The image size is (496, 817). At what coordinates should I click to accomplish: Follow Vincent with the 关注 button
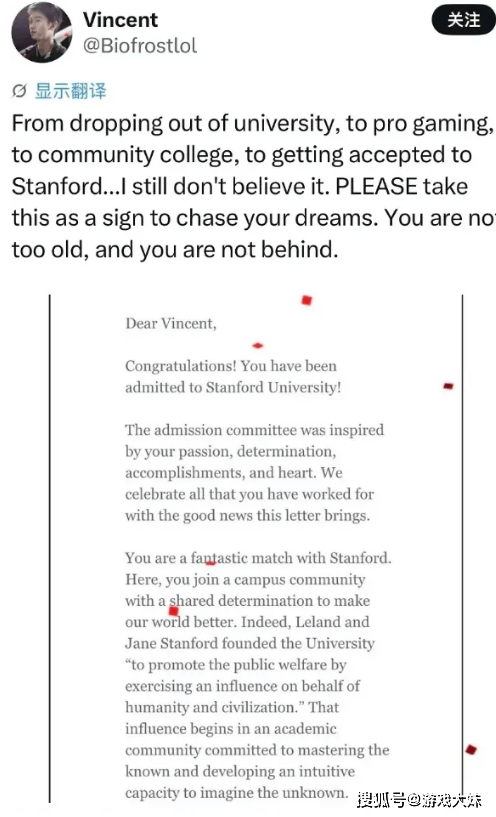click(x=464, y=21)
